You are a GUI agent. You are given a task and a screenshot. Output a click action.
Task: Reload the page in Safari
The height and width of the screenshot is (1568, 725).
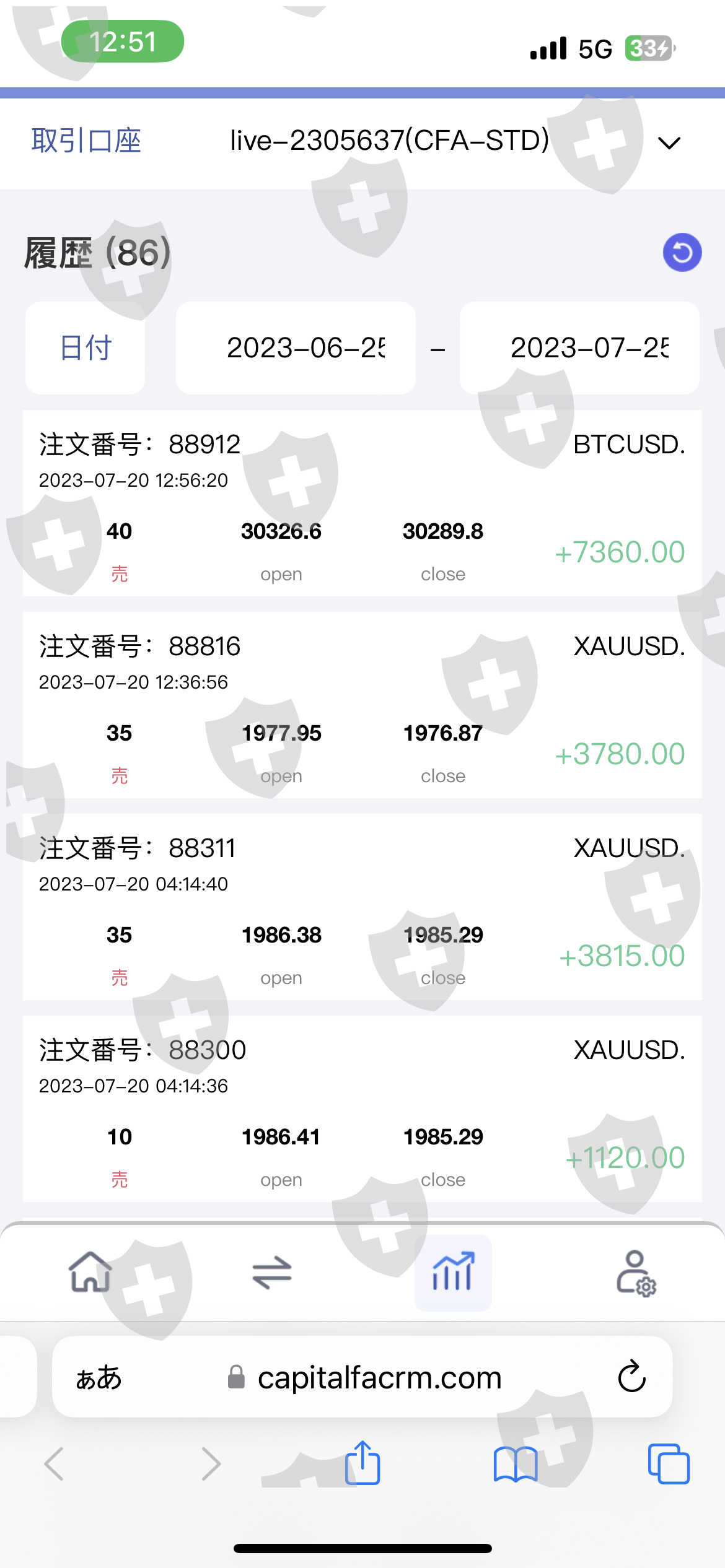[631, 1377]
